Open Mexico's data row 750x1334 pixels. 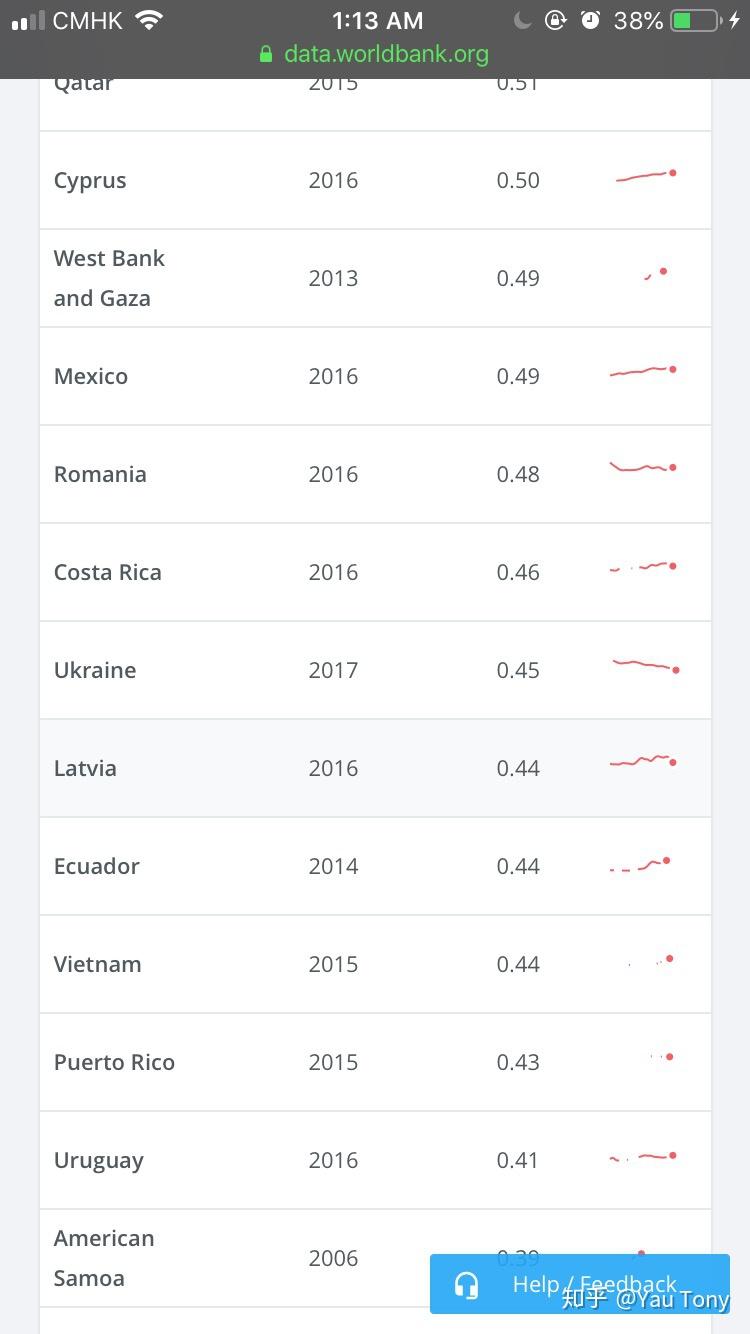(x=91, y=377)
